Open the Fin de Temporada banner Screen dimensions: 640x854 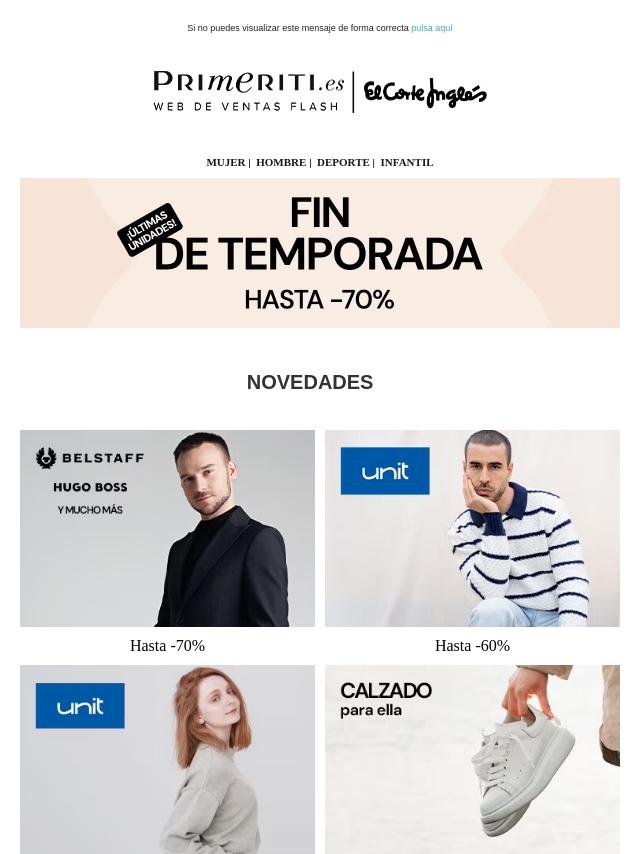click(320, 253)
